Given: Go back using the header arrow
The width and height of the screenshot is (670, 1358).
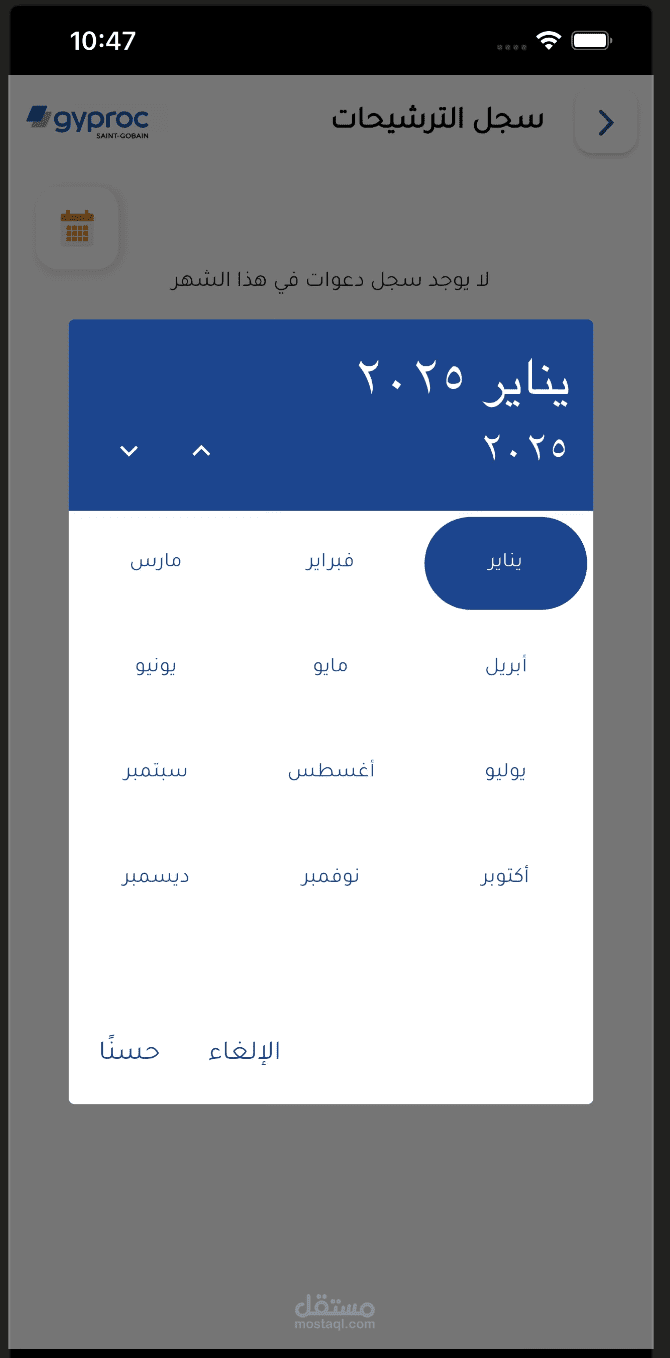Looking at the screenshot, I should point(606,123).
